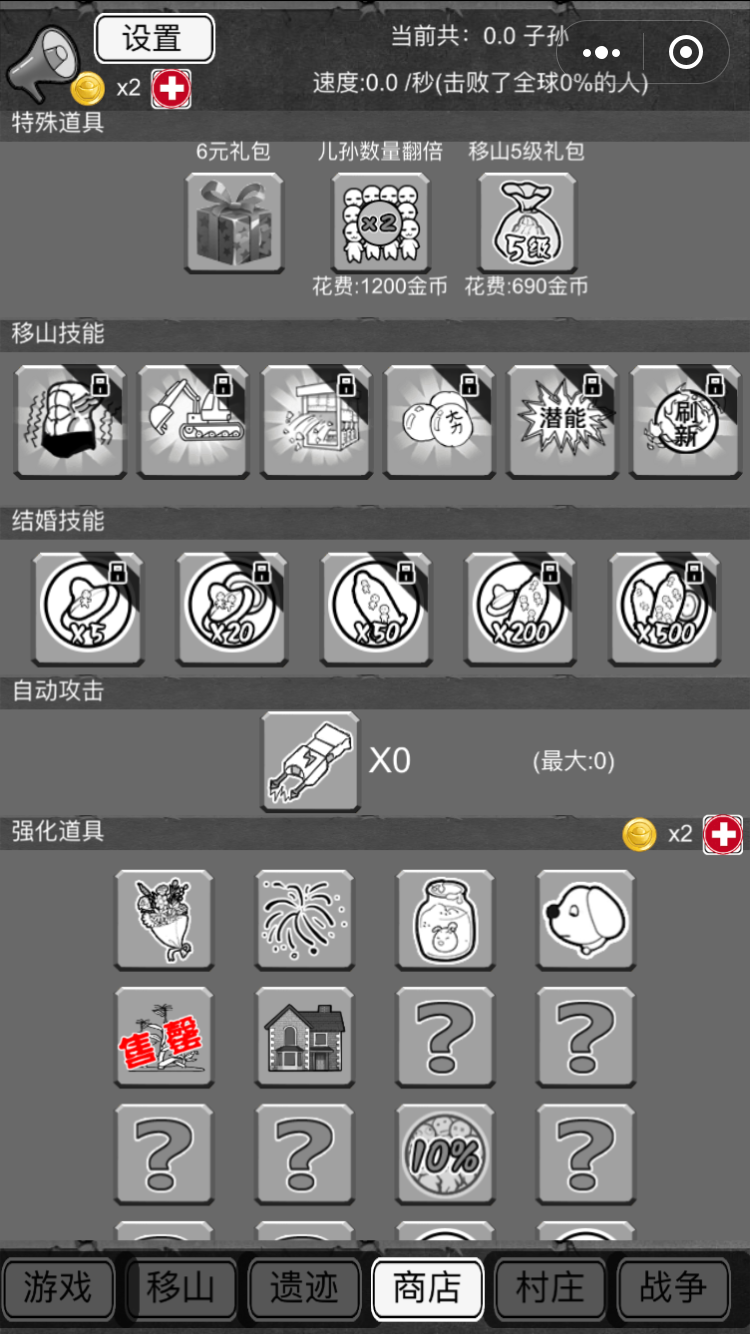
Task: Select the locked excavator skill
Action: pyautogui.click(x=193, y=421)
